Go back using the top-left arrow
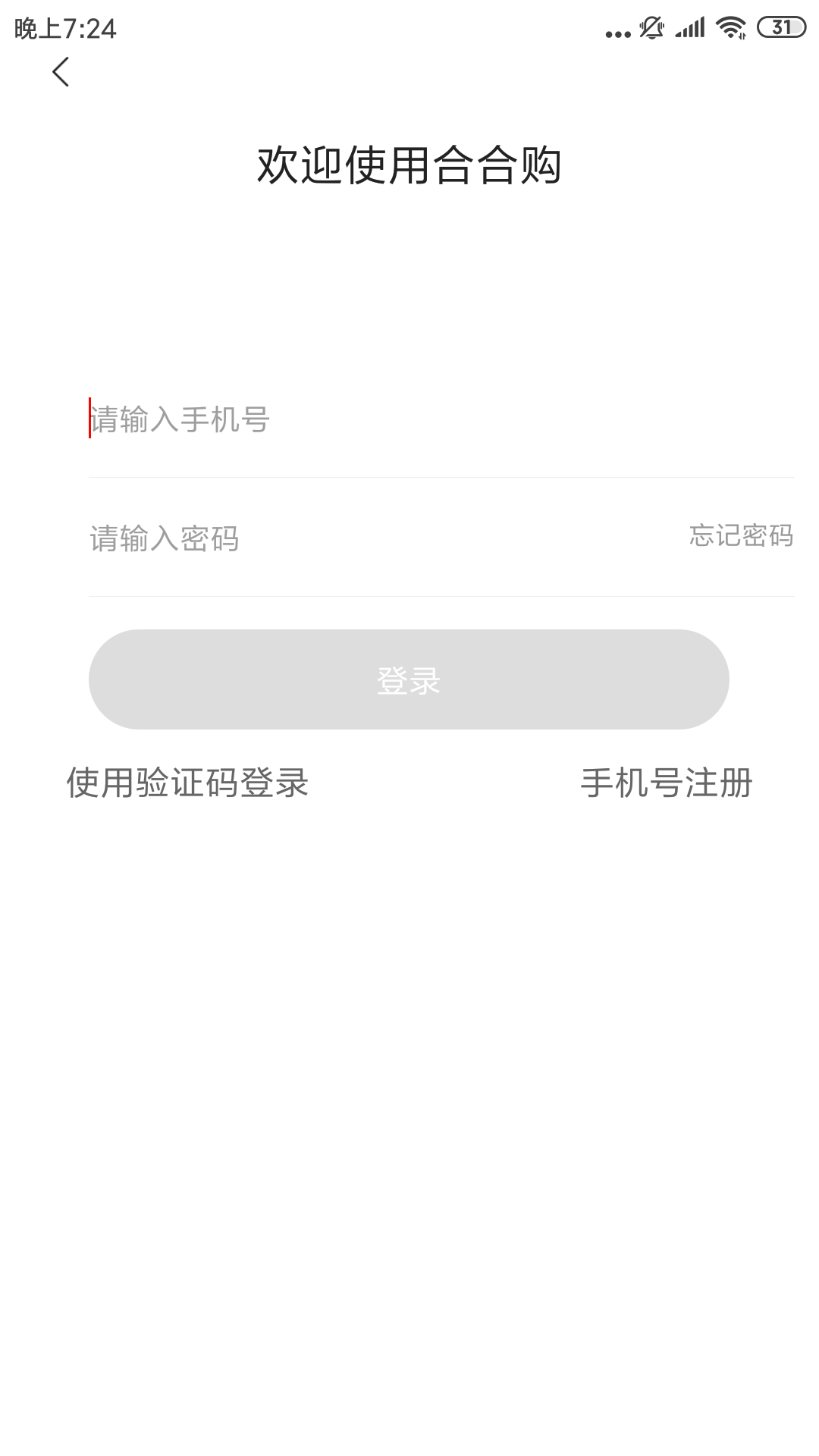819x1456 pixels. coord(61,73)
